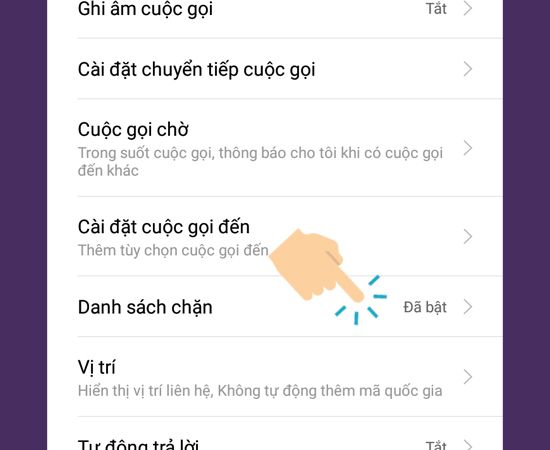Open Vị trí settings
The image size is (550, 450).
coord(275,377)
